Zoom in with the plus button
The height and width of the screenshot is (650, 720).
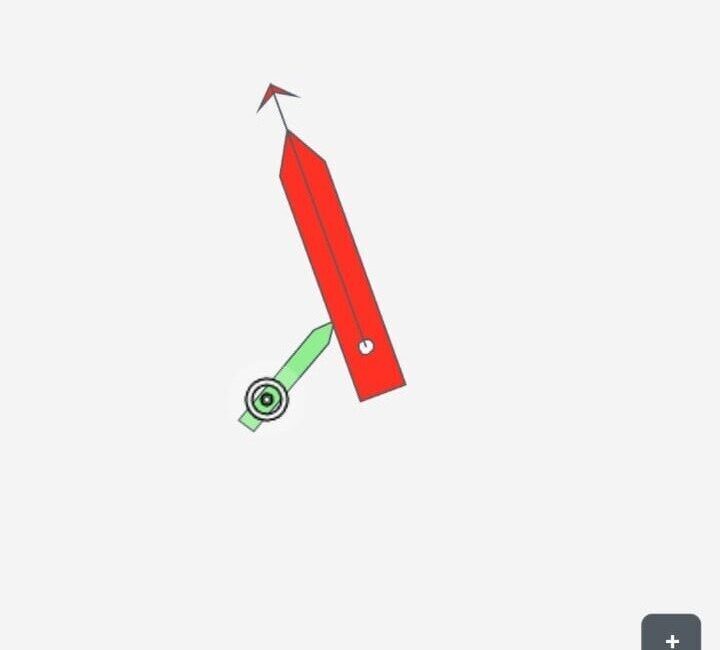[x=671, y=638]
